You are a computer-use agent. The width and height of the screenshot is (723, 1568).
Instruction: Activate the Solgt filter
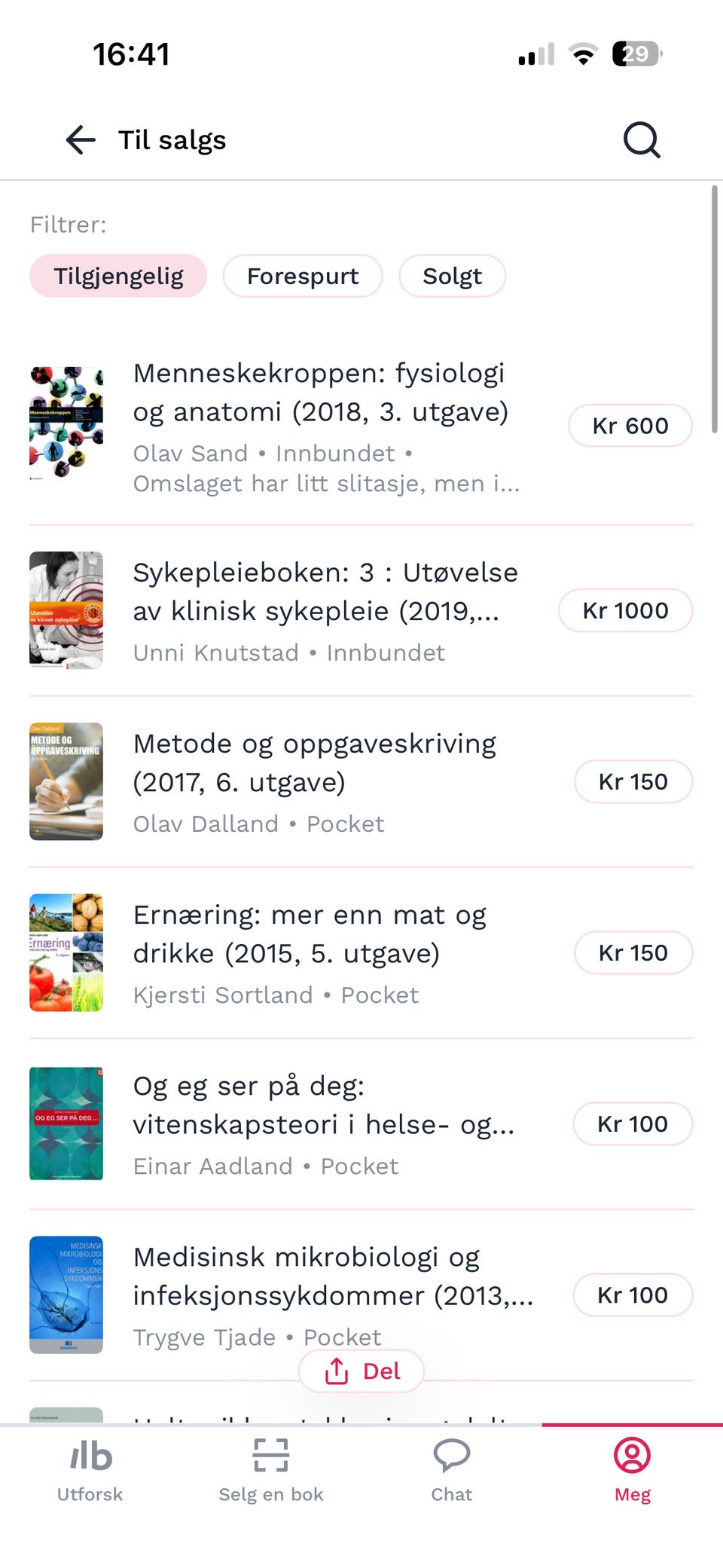tap(453, 276)
